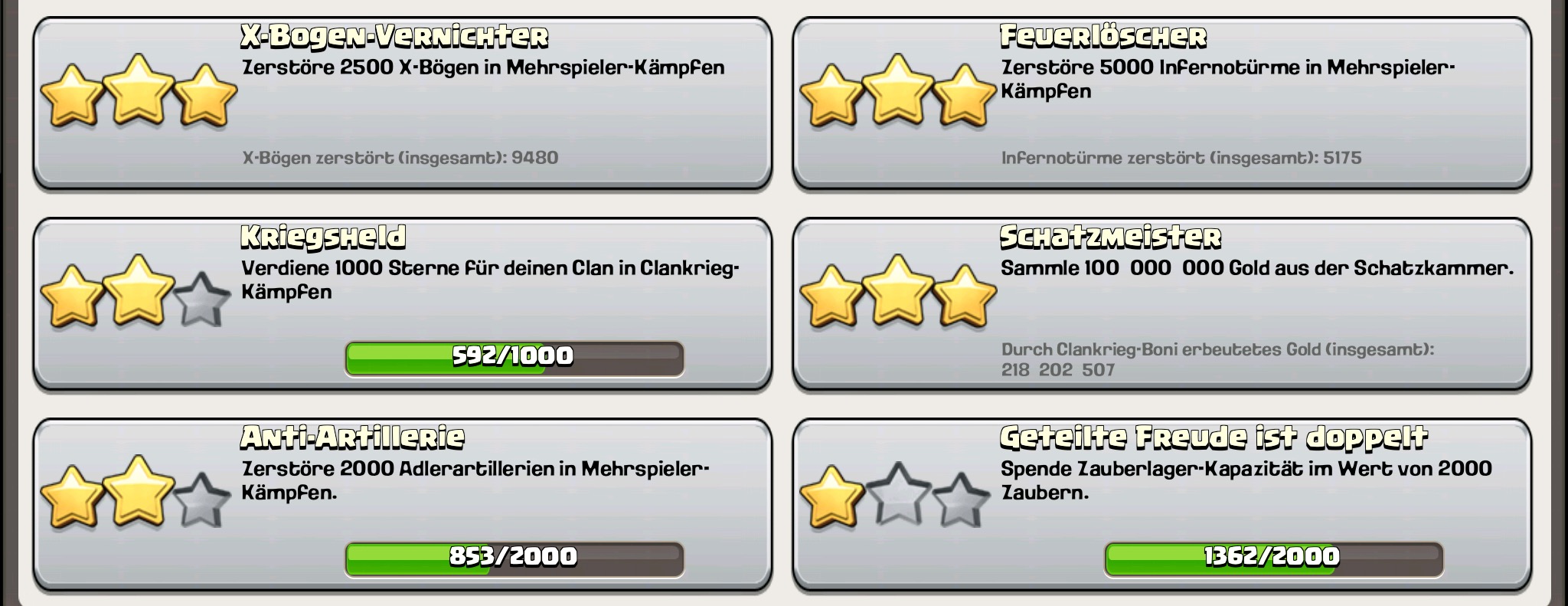Open the X-Bogen-Vernichter achievement card
This screenshot has width=1568, height=606.
402,103
